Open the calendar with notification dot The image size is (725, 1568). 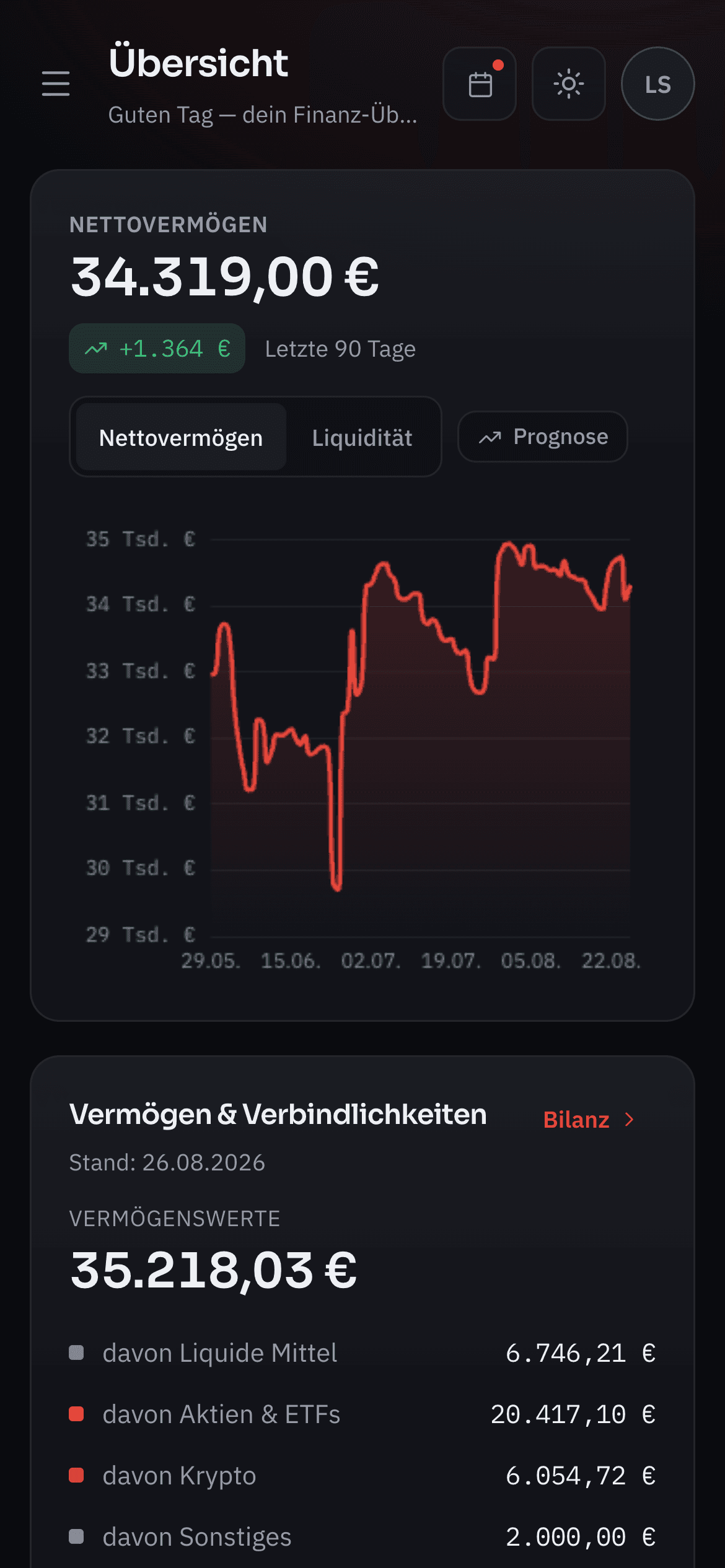[480, 84]
